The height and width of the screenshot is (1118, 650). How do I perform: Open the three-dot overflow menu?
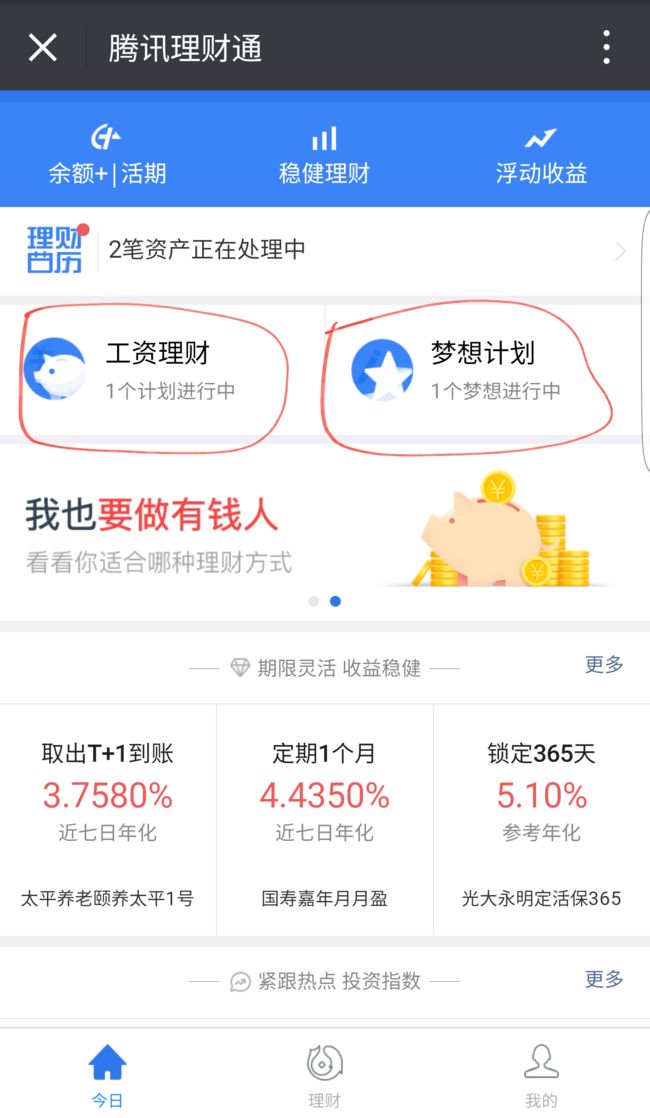coord(607,48)
